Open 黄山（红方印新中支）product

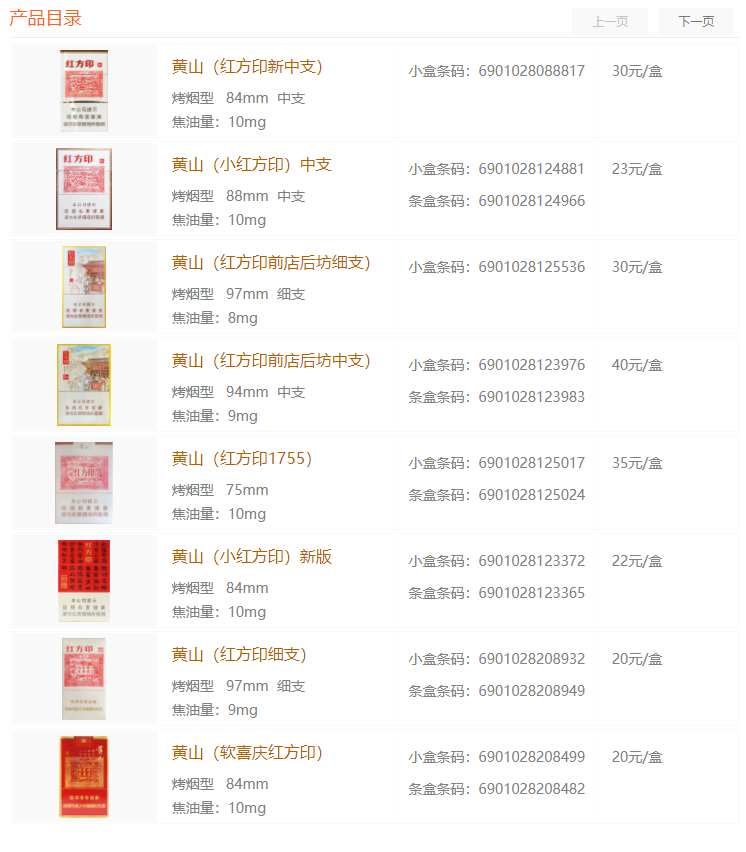click(x=247, y=67)
